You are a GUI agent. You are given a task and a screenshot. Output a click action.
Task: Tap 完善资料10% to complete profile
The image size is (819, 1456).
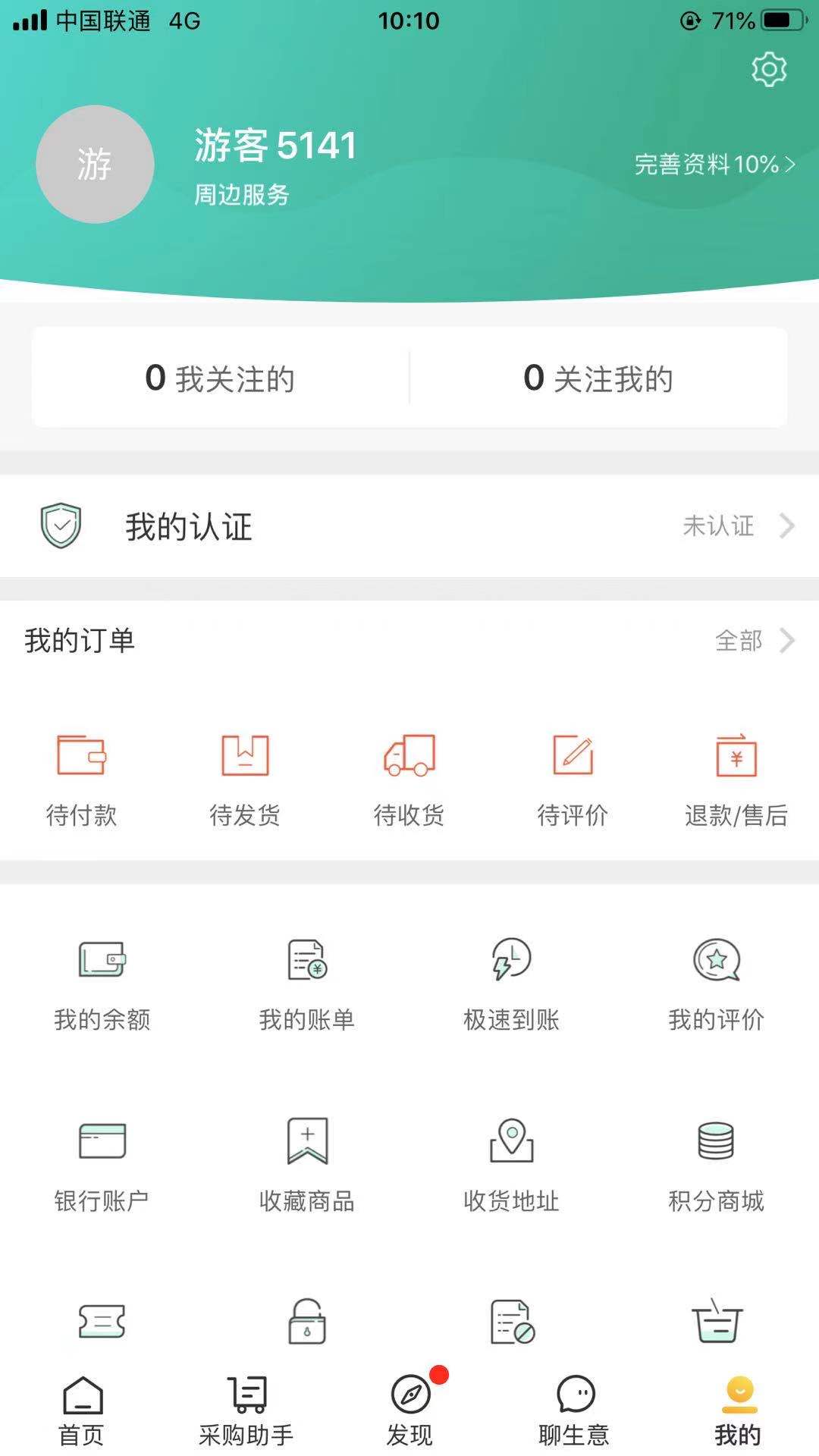click(714, 165)
